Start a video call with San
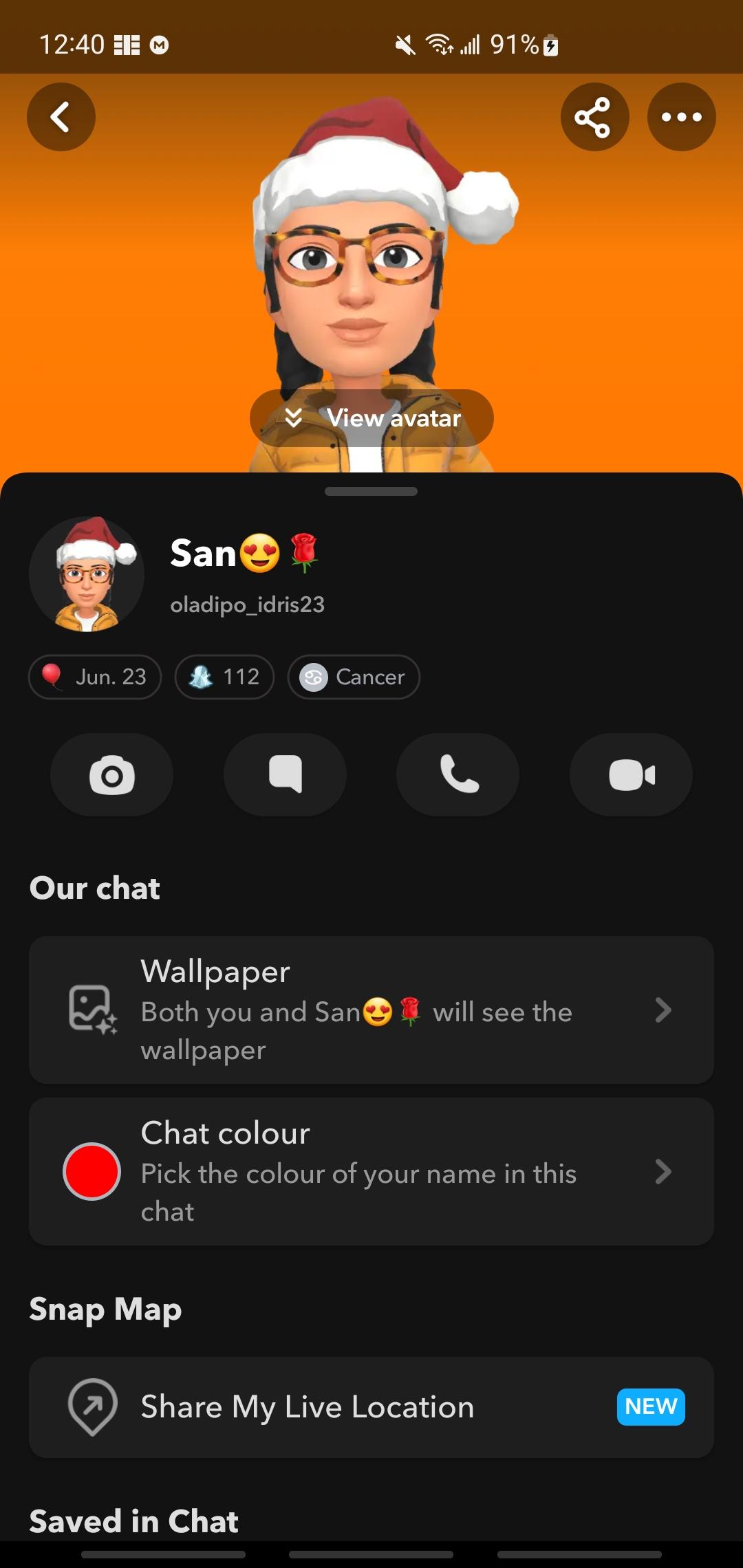Image resolution: width=743 pixels, height=1568 pixels. 631,774
